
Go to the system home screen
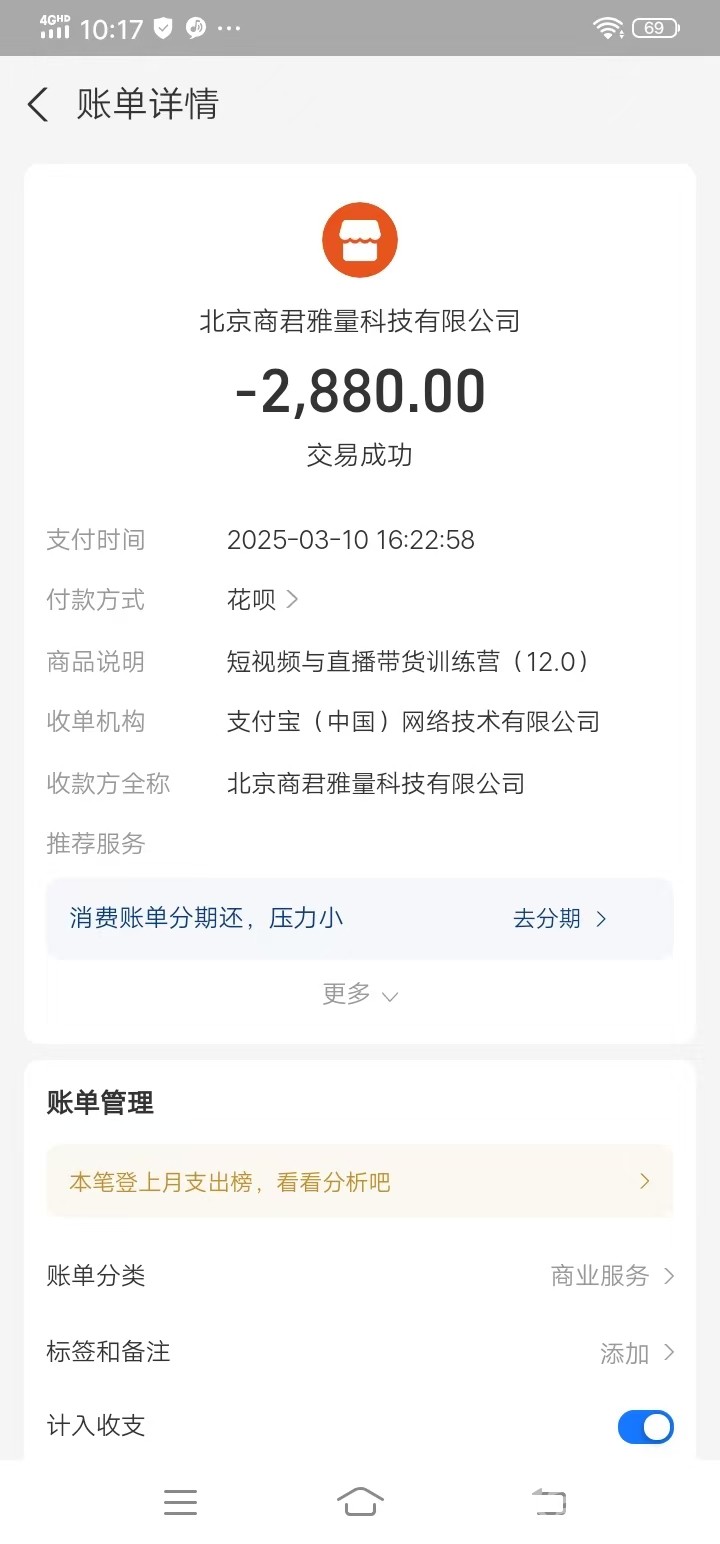[x=360, y=1501]
